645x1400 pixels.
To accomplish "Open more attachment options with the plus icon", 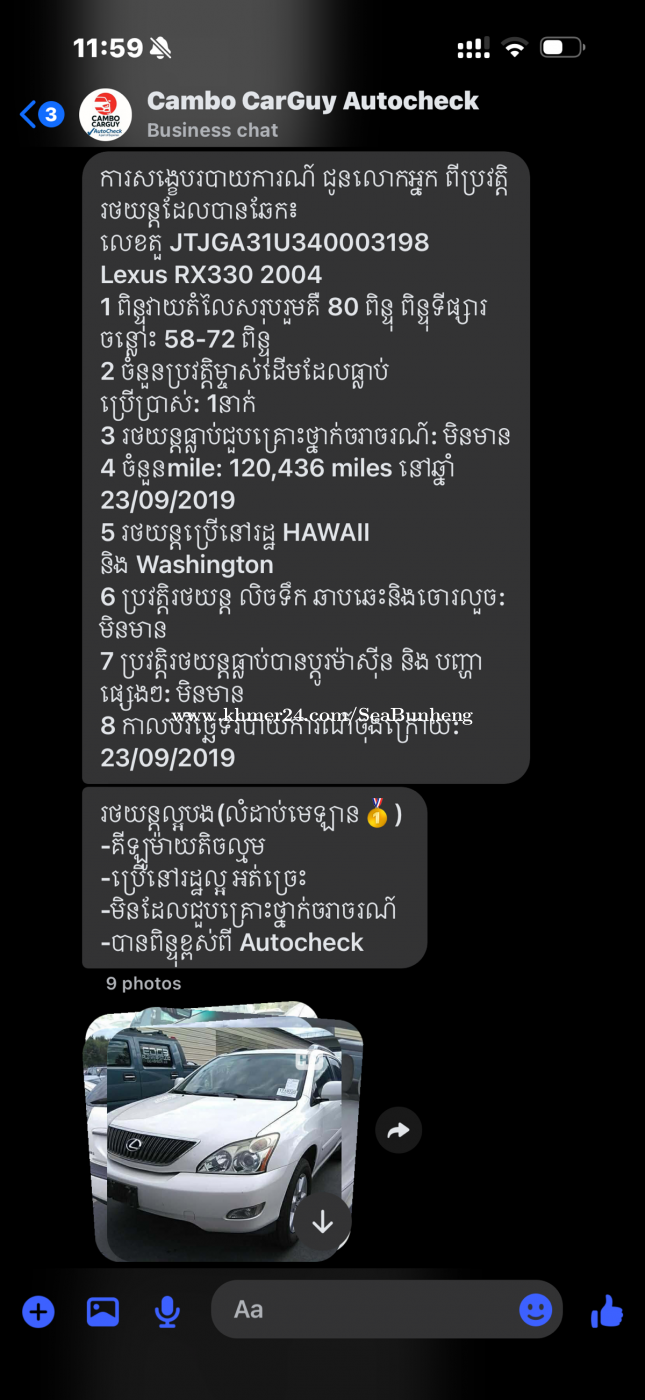I will (x=38, y=1311).
